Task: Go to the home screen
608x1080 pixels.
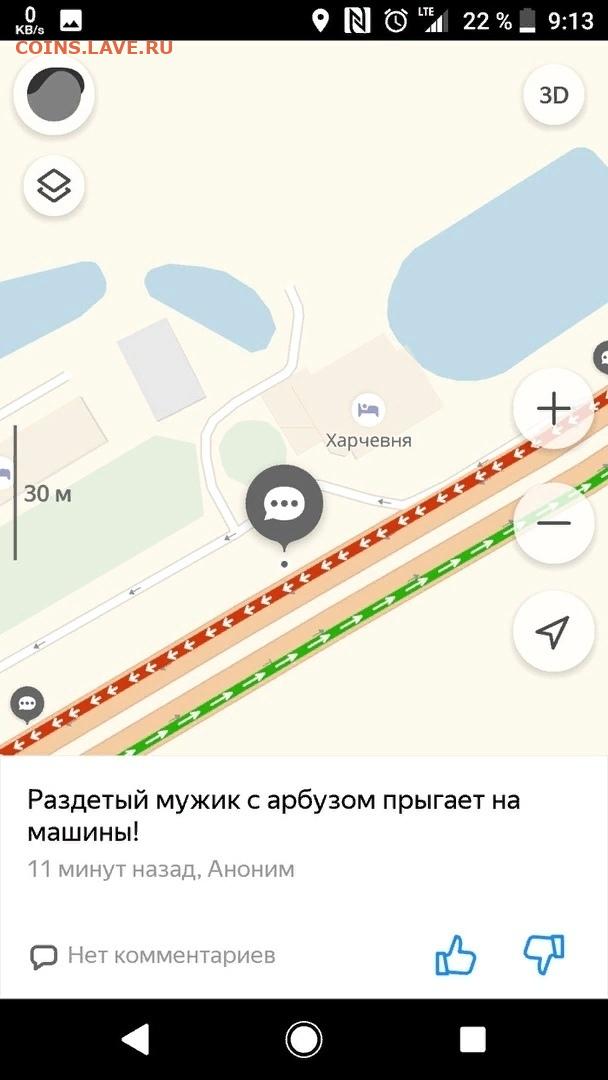Action: click(304, 1039)
